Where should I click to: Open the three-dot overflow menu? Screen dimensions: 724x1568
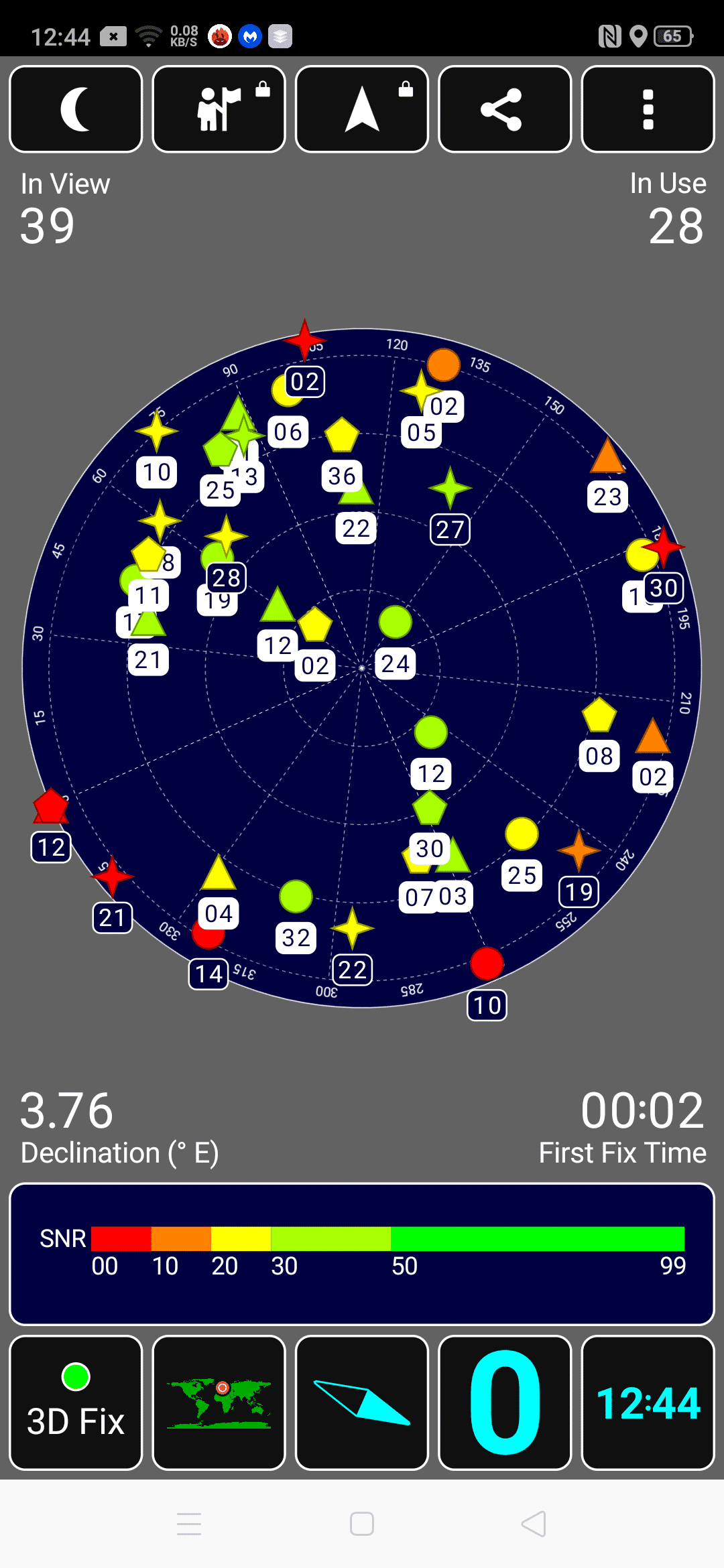click(x=648, y=109)
